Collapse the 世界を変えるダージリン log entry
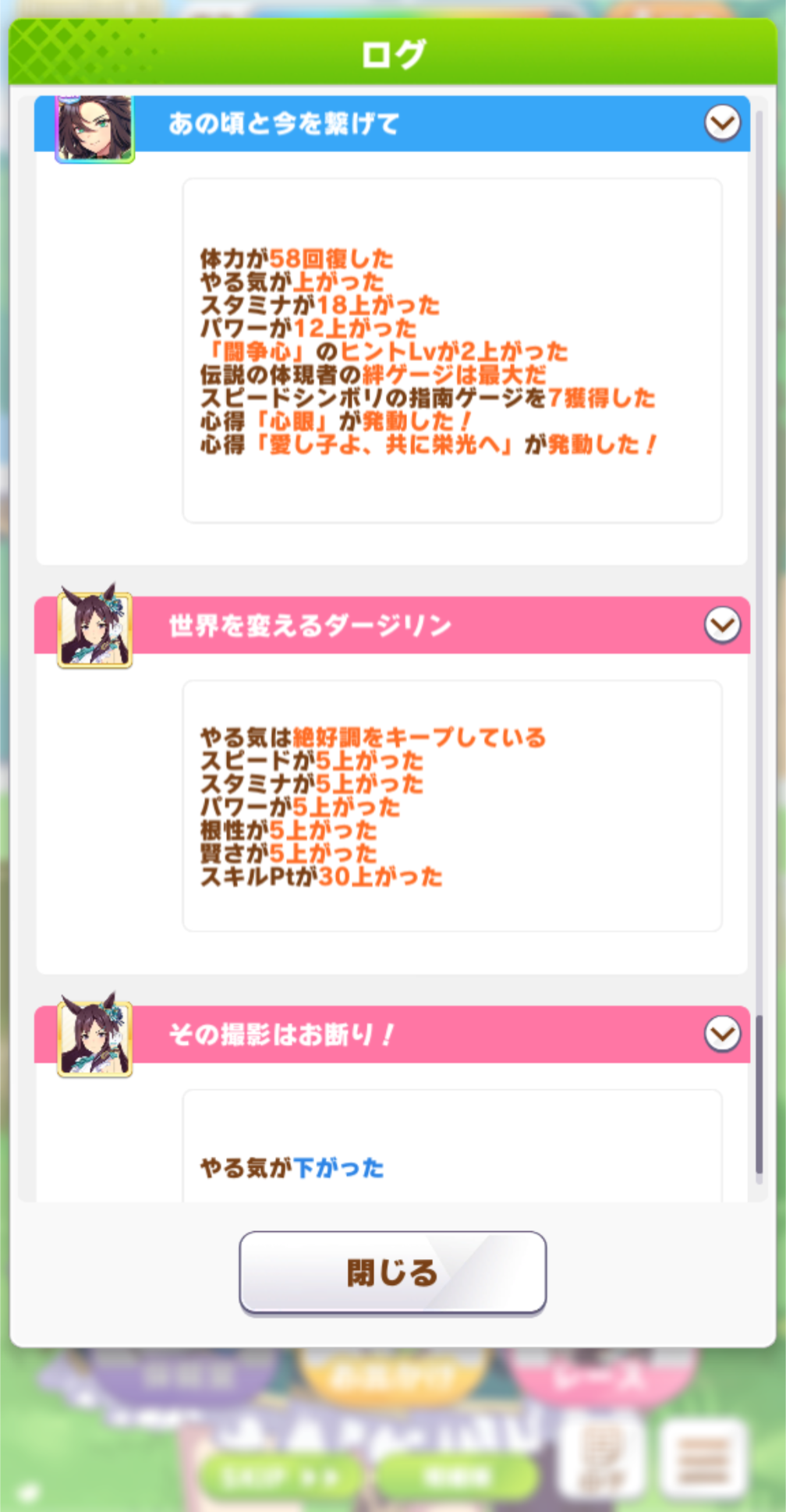The image size is (786, 1512). [722, 625]
